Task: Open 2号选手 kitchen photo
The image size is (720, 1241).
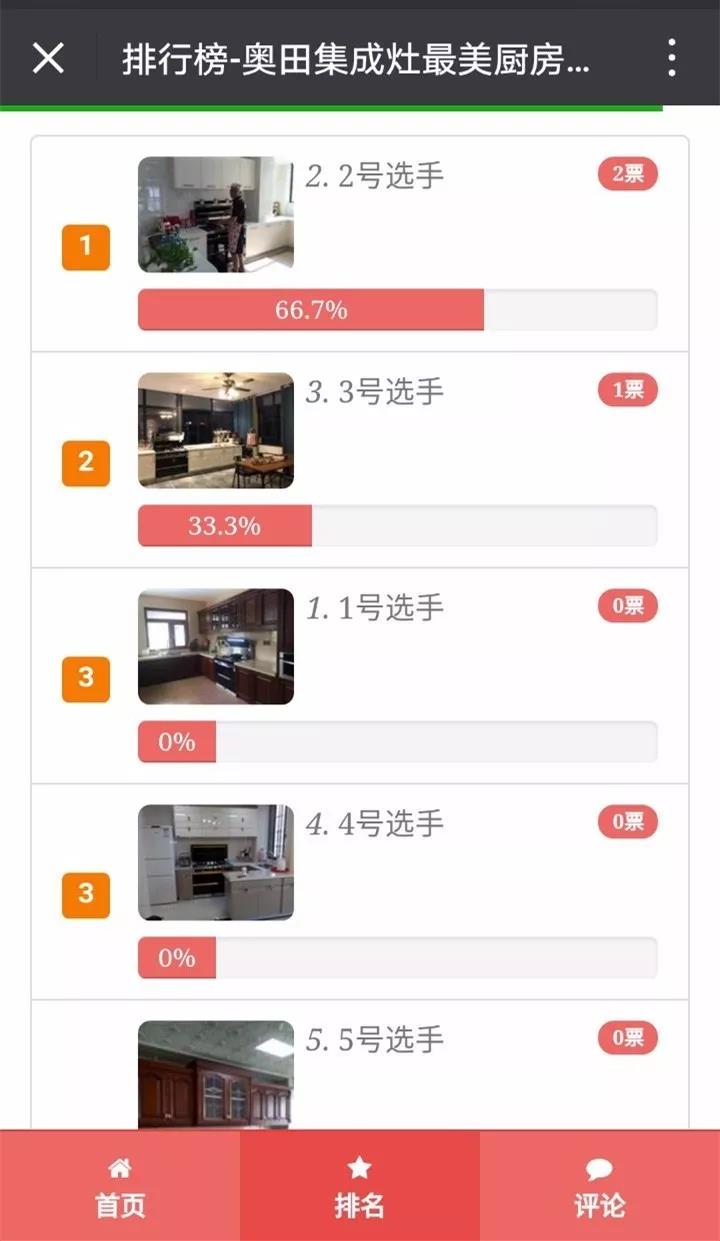Action: coord(216,214)
